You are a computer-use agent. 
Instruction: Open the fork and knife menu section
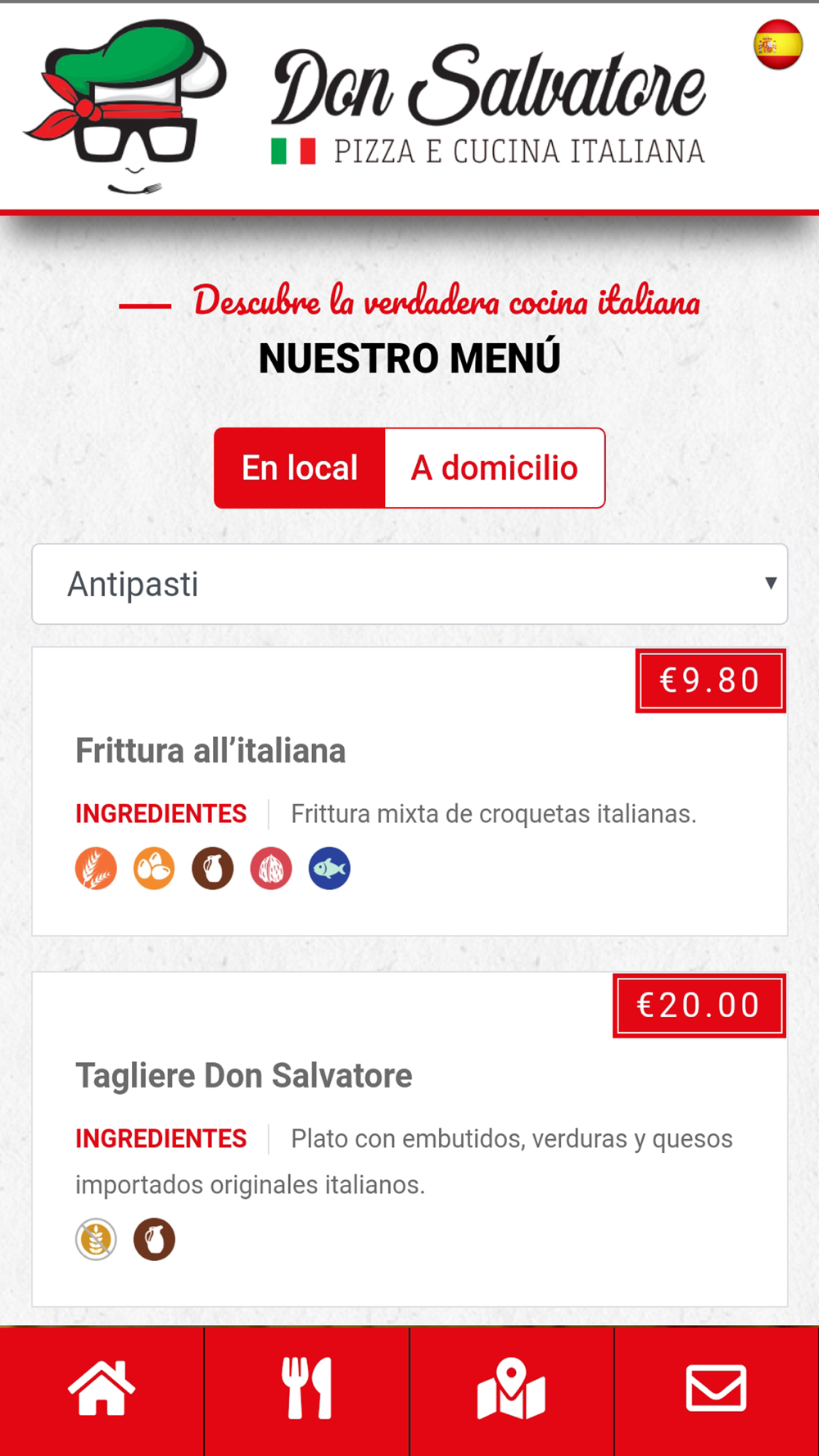(307, 1390)
